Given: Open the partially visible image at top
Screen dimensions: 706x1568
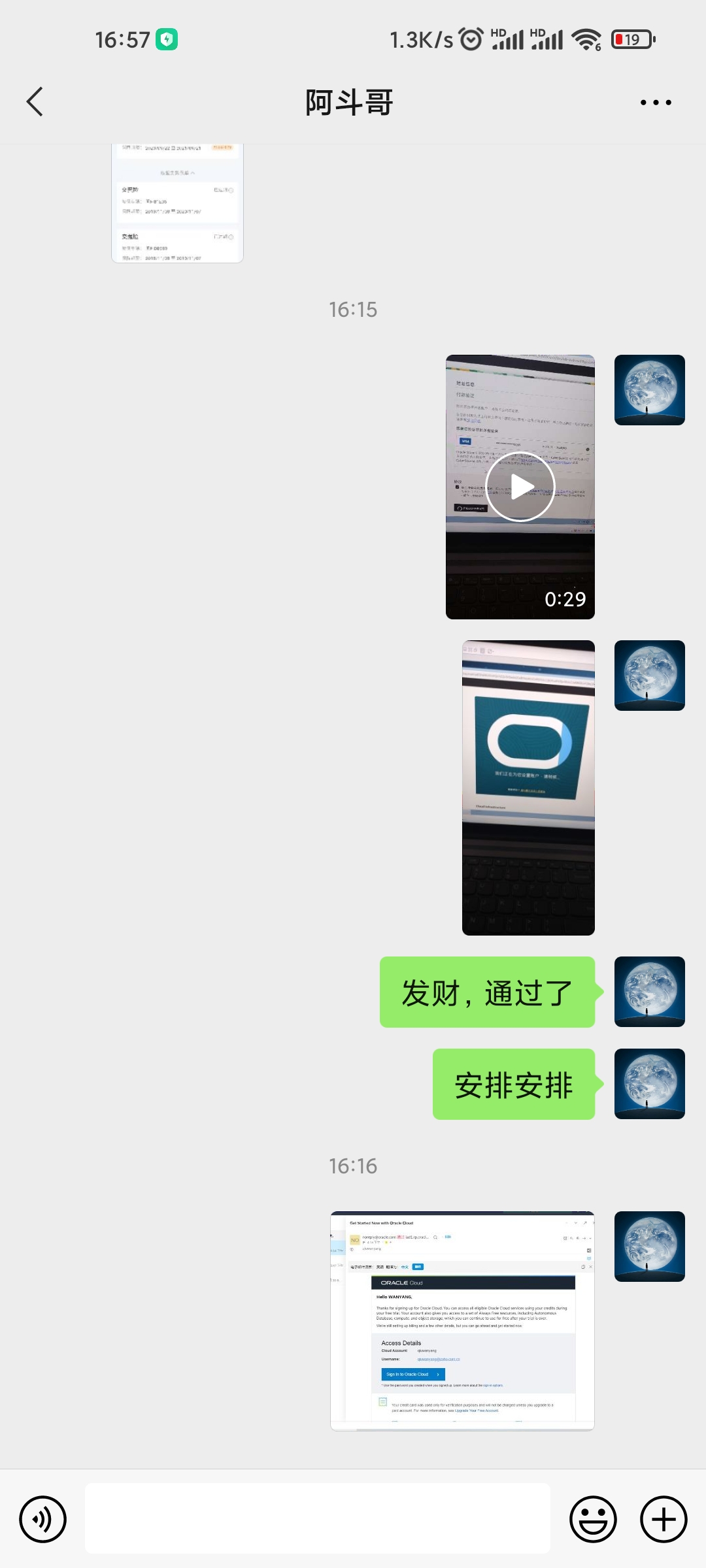Looking at the screenshot, I should point(177,203).
